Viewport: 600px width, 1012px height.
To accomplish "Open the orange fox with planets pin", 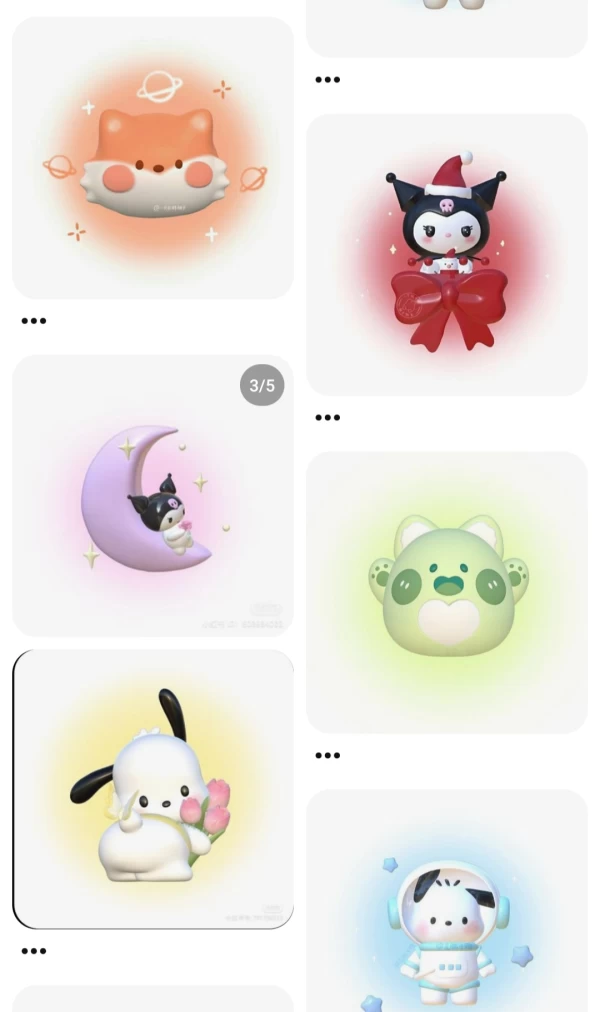I will tap(153, 158).
